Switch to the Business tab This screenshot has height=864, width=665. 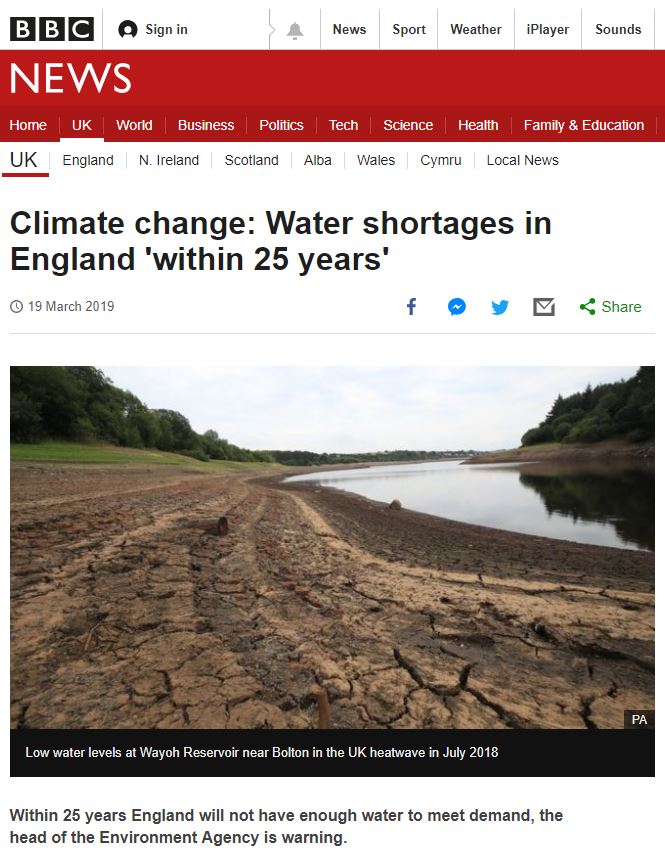click(206, 125)
